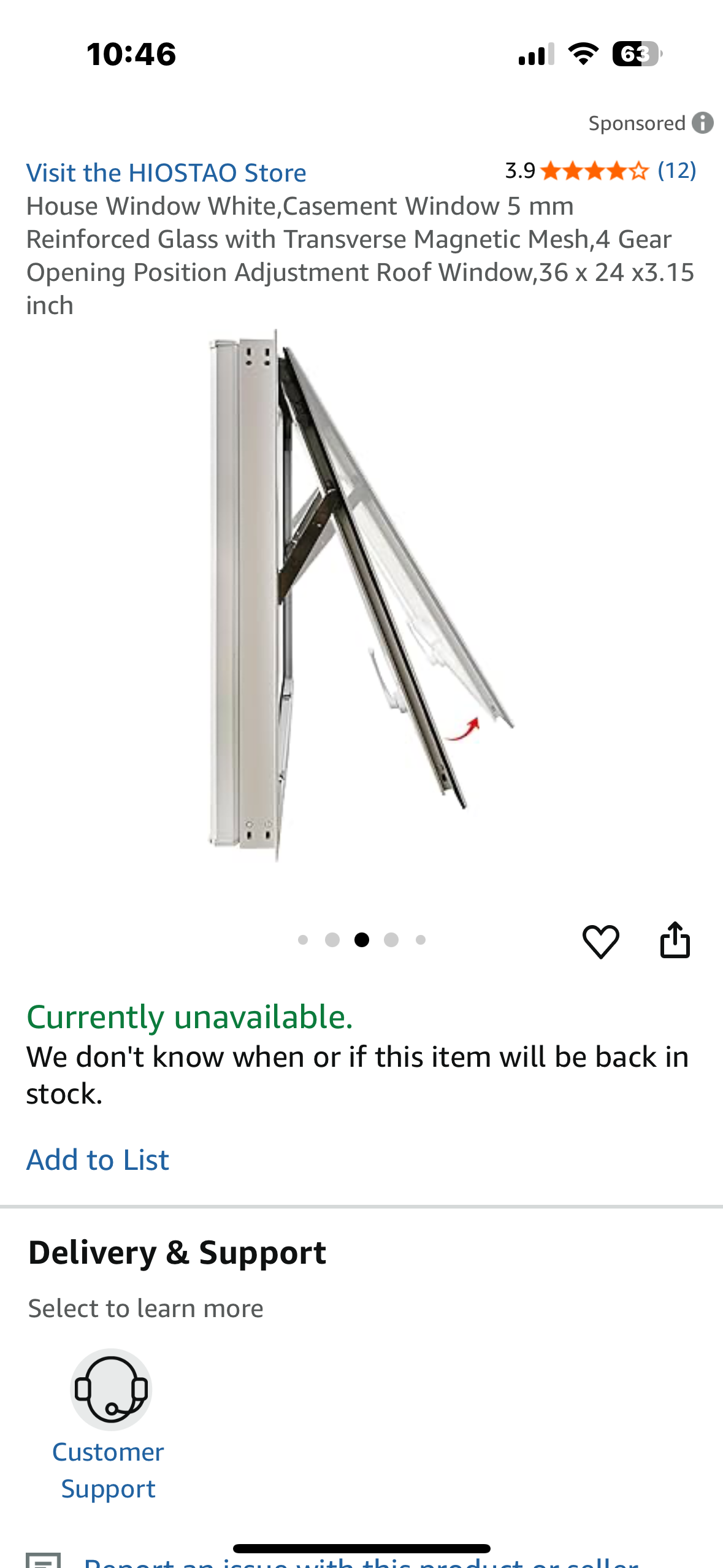
Task: Open Customer Support details
Action: (109, 1424)
